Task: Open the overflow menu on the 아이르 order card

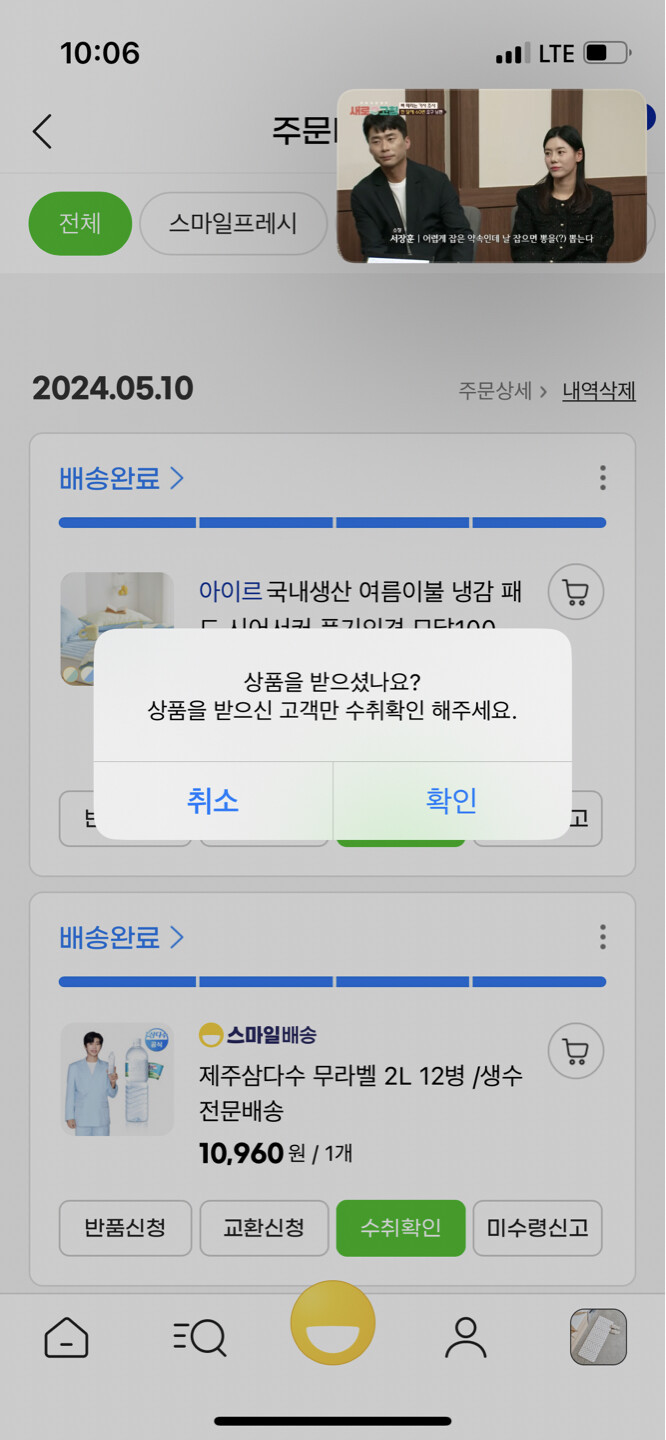Action: coord(602,478)
